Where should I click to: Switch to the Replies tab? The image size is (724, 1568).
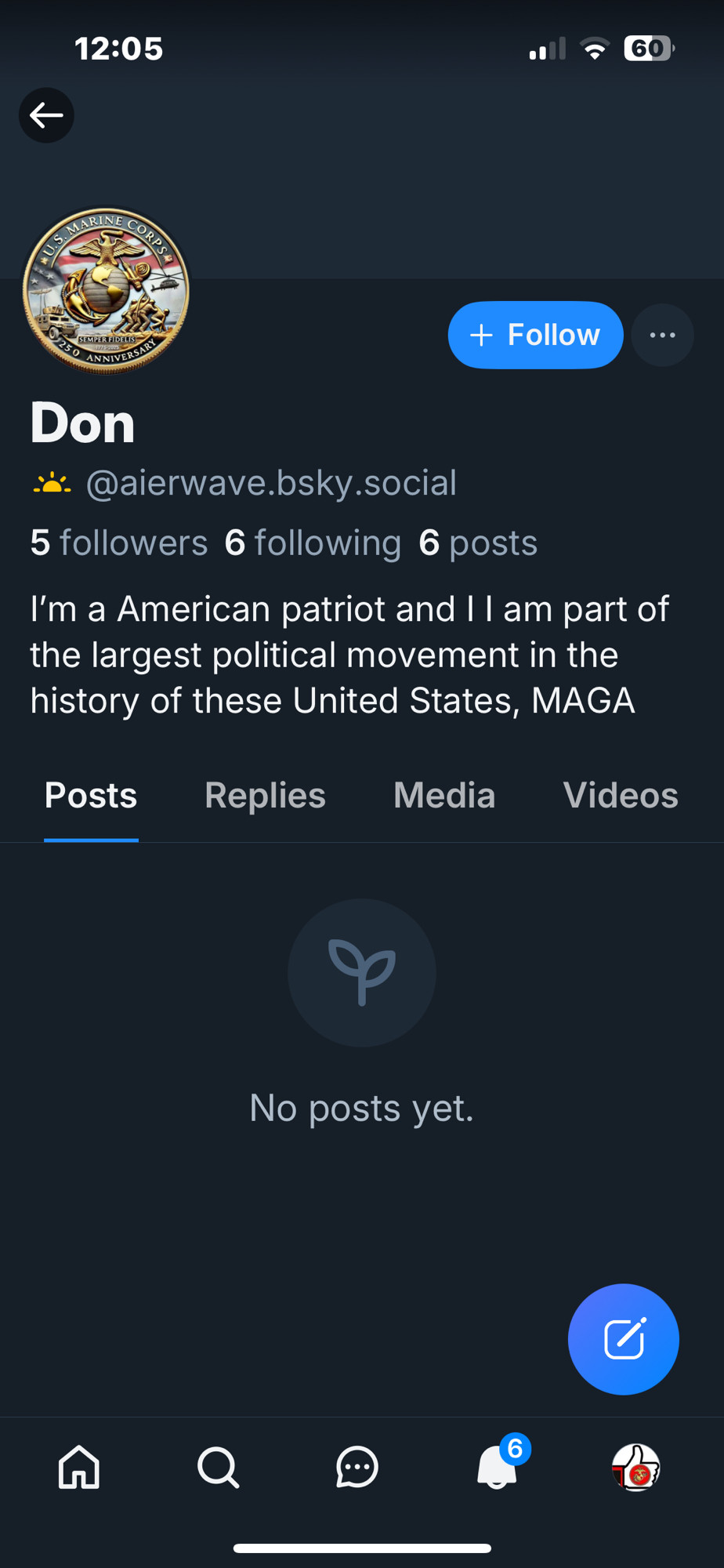point(265,795)
